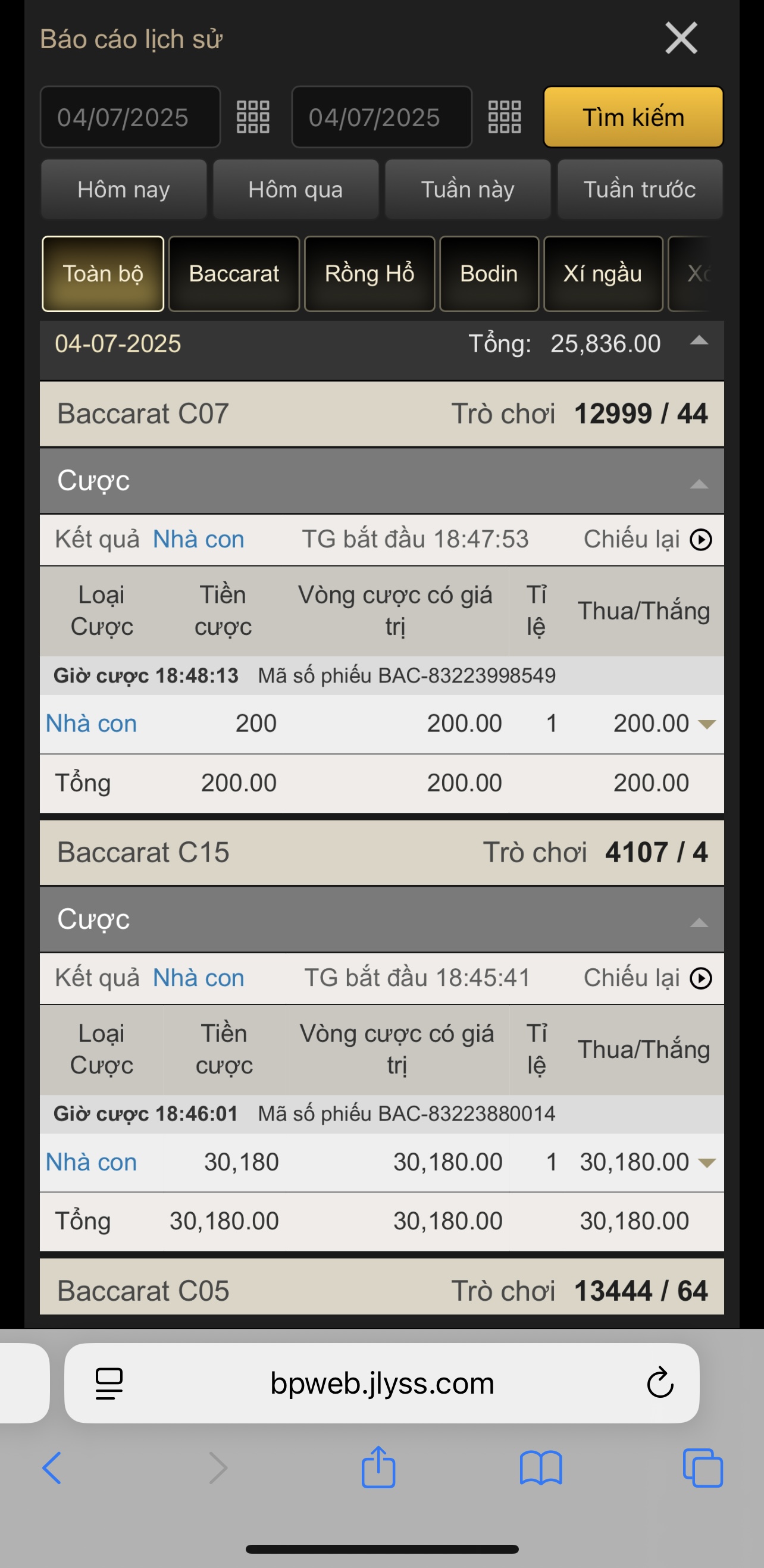Screen dimensions: 764x1568
Task: Switch to the Bodin tab
Action: coord(489,274)
